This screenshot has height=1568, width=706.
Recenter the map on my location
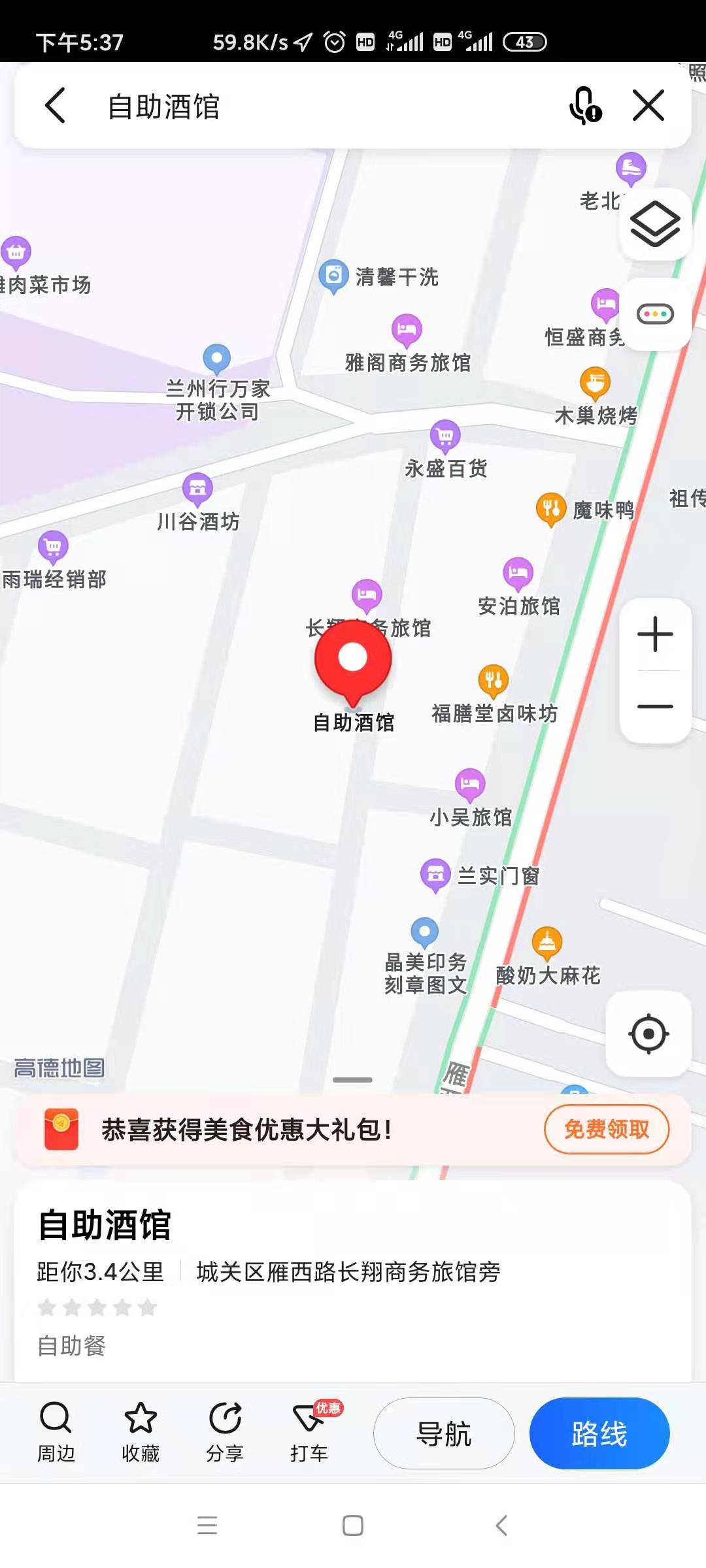pyautogui.click(x=648, y=1034)
